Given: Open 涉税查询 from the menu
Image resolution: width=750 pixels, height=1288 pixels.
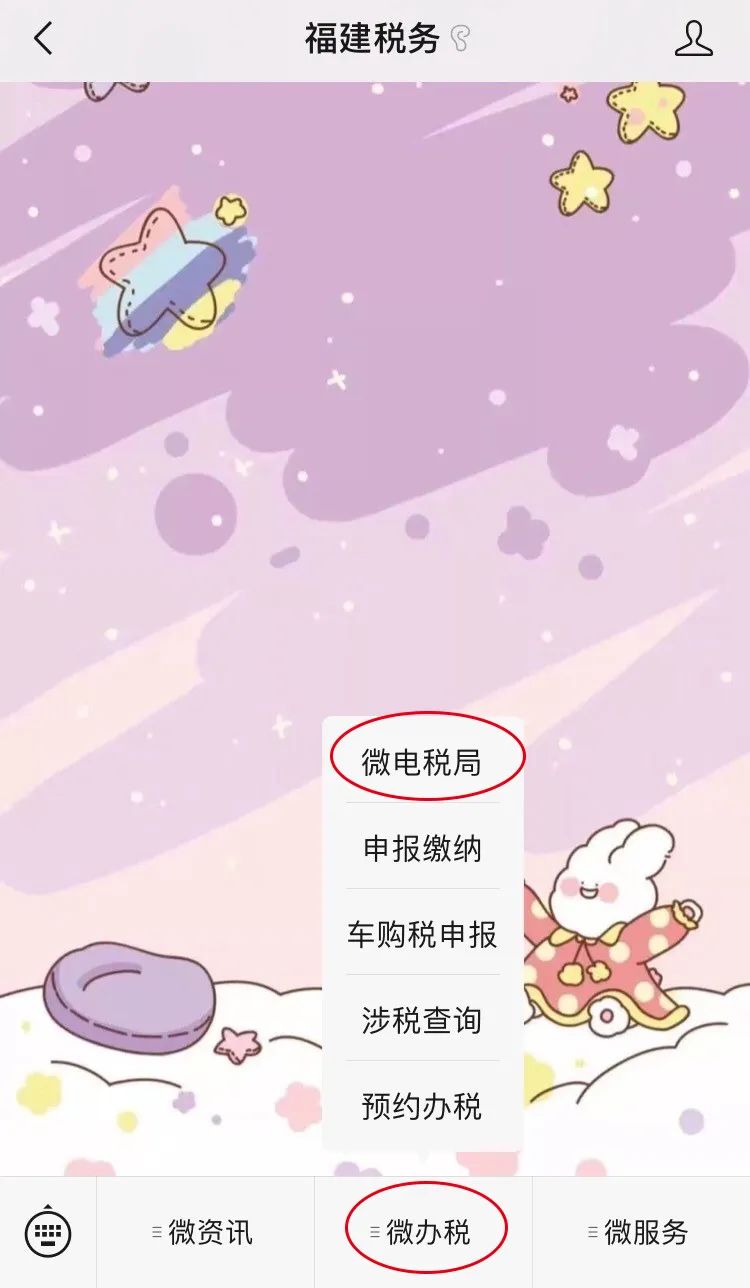Looking at the screenshot, I should [422, 1020].
